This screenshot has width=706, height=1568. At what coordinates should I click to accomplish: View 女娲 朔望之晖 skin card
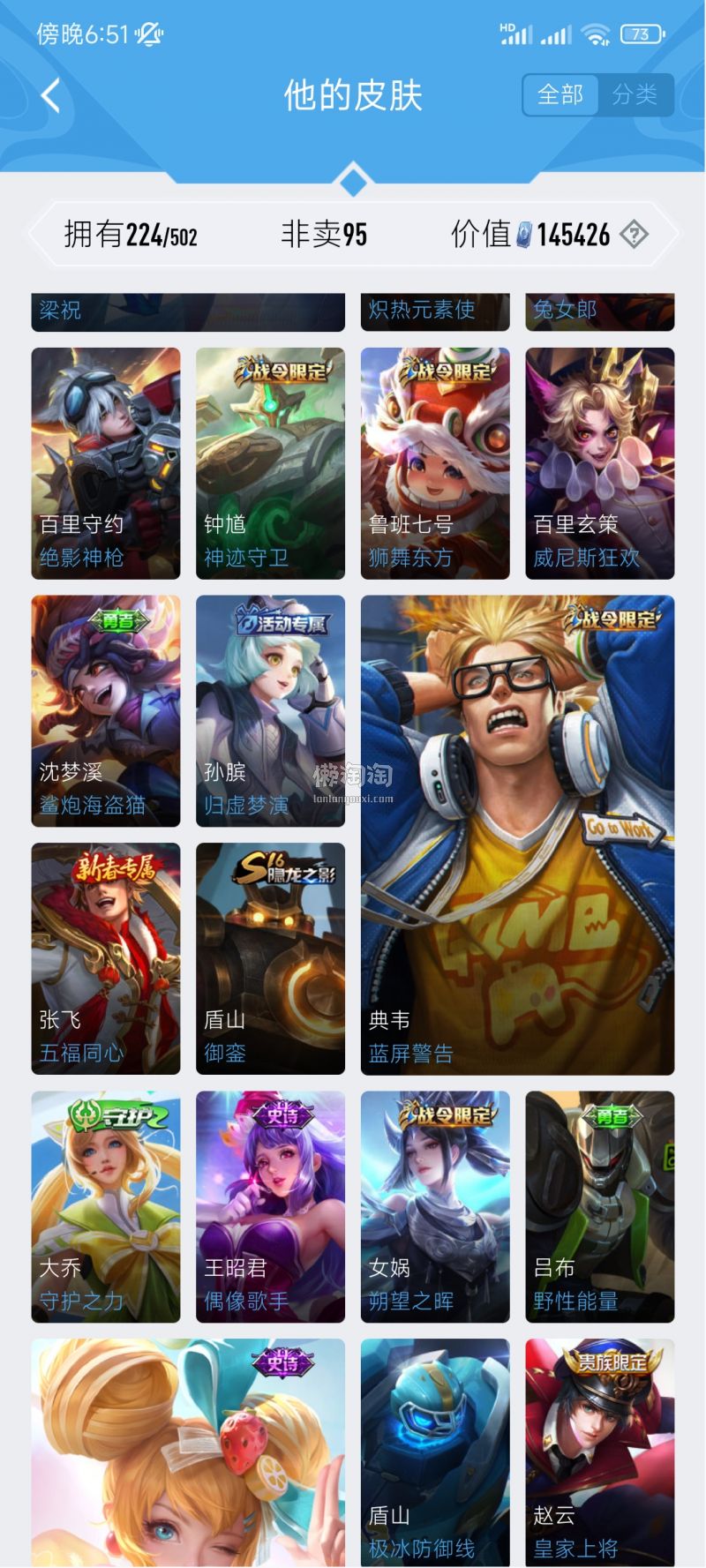click(435, 1206)
